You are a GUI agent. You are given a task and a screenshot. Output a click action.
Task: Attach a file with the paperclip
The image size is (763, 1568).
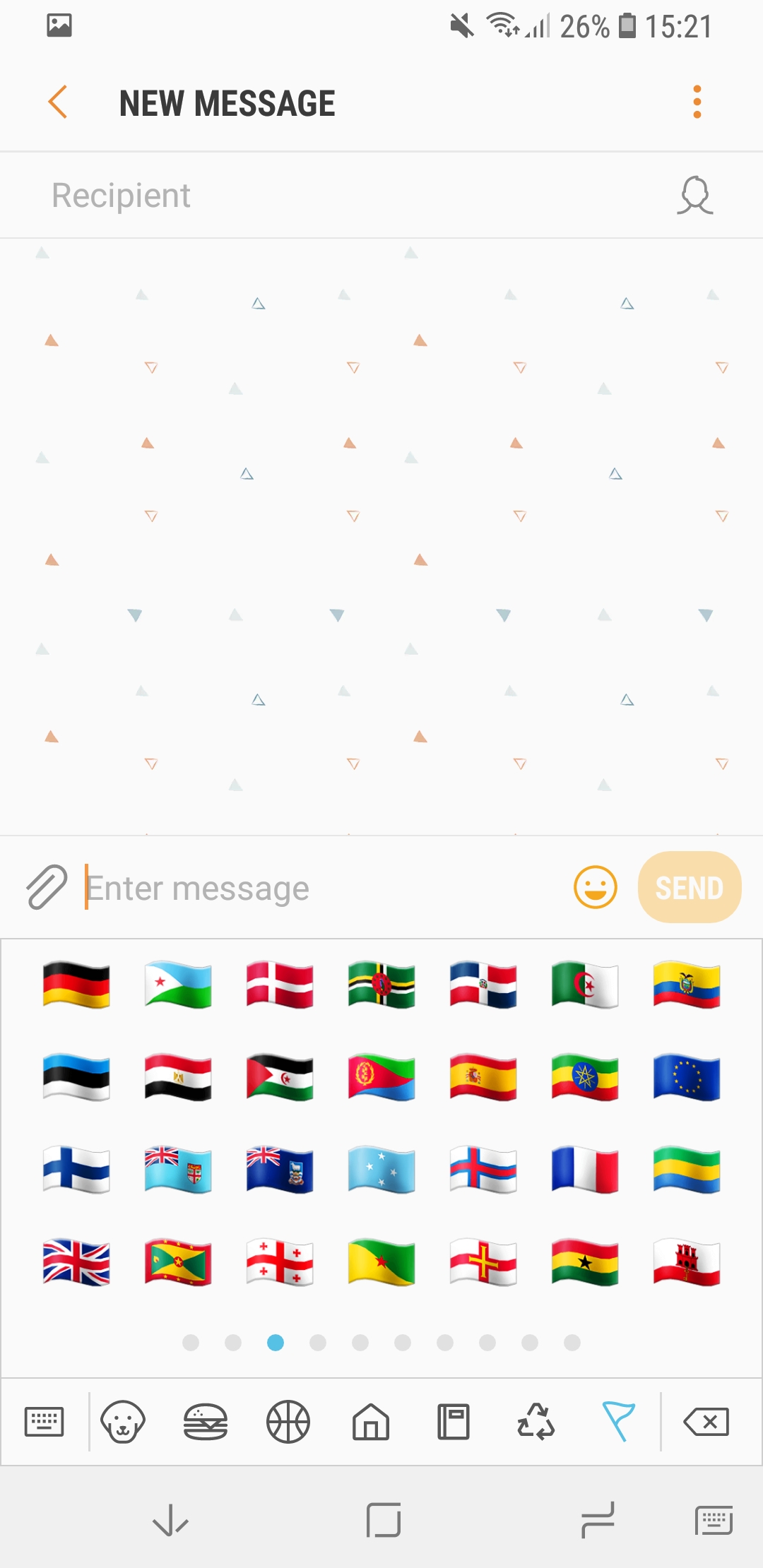click(x=47, y=887)
